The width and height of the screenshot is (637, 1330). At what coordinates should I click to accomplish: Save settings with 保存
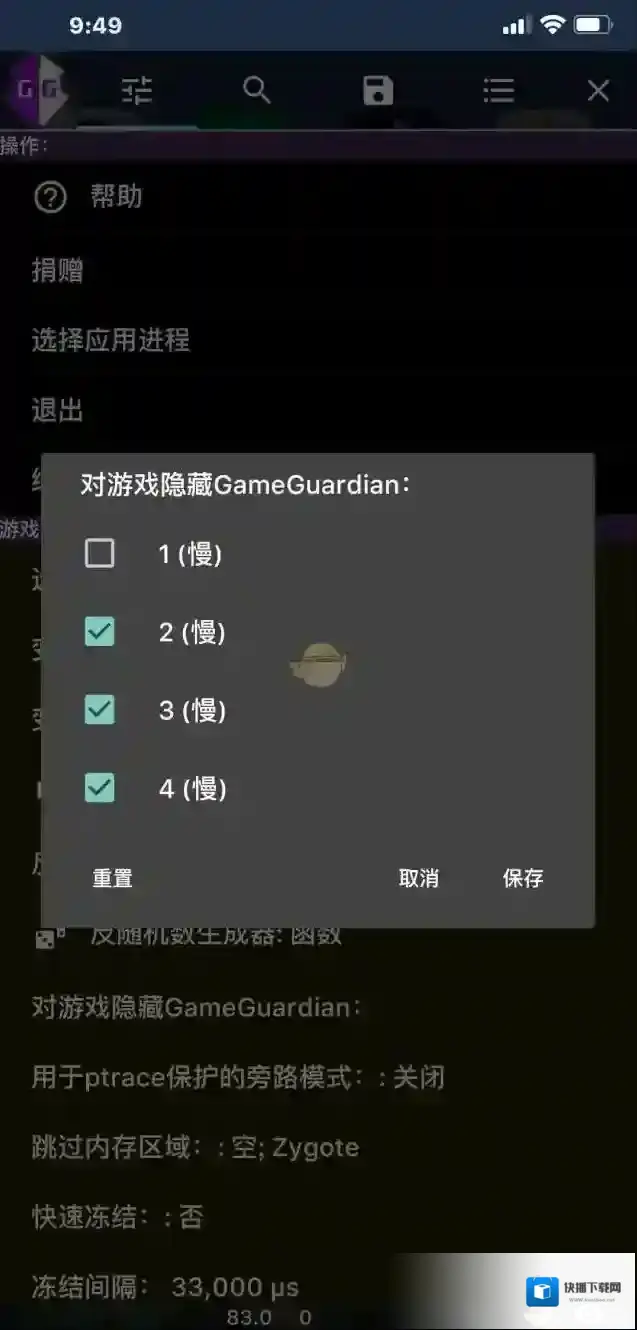[x=523, y=878]
